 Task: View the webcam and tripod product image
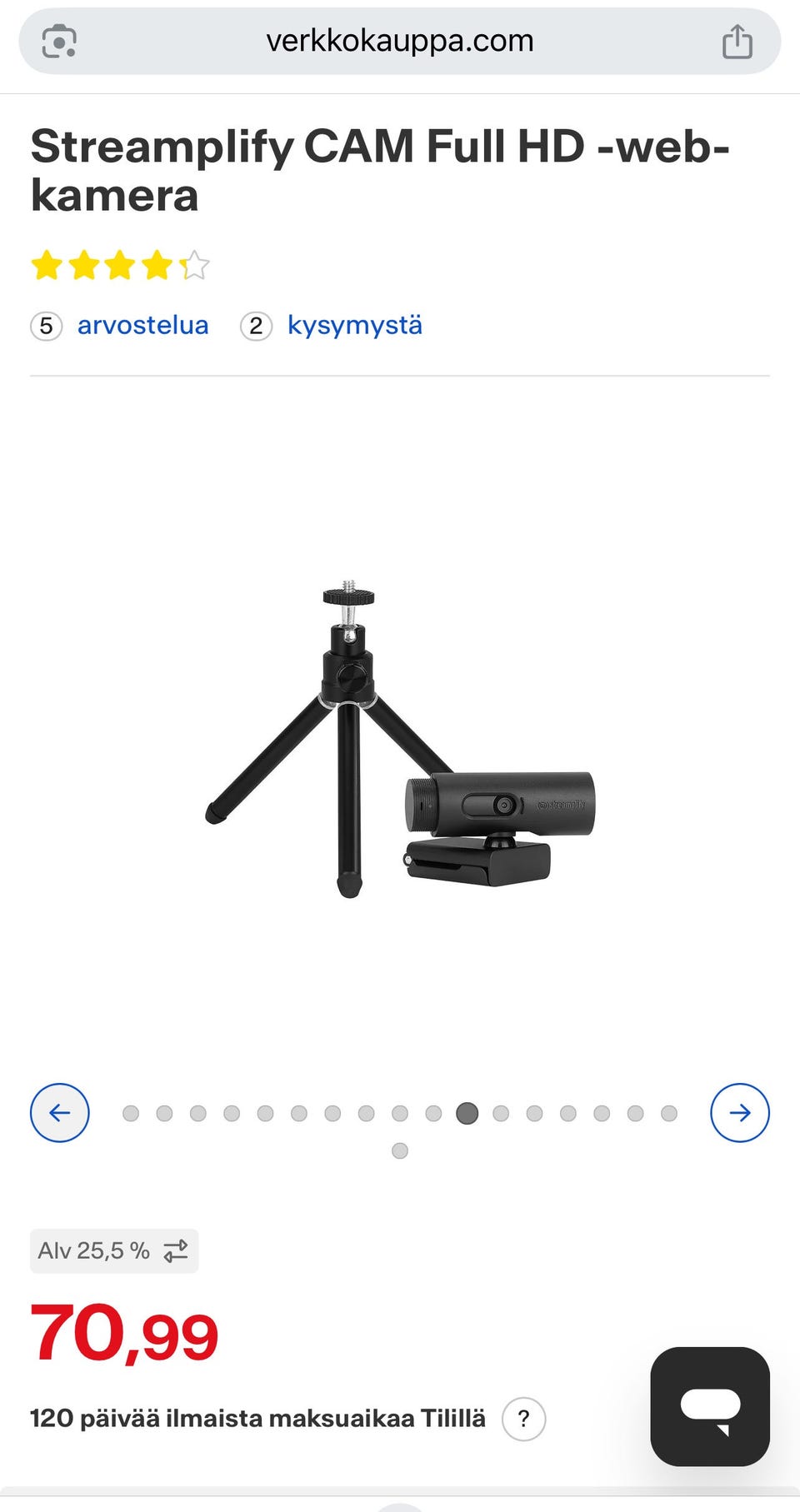(x=400, y=741)
